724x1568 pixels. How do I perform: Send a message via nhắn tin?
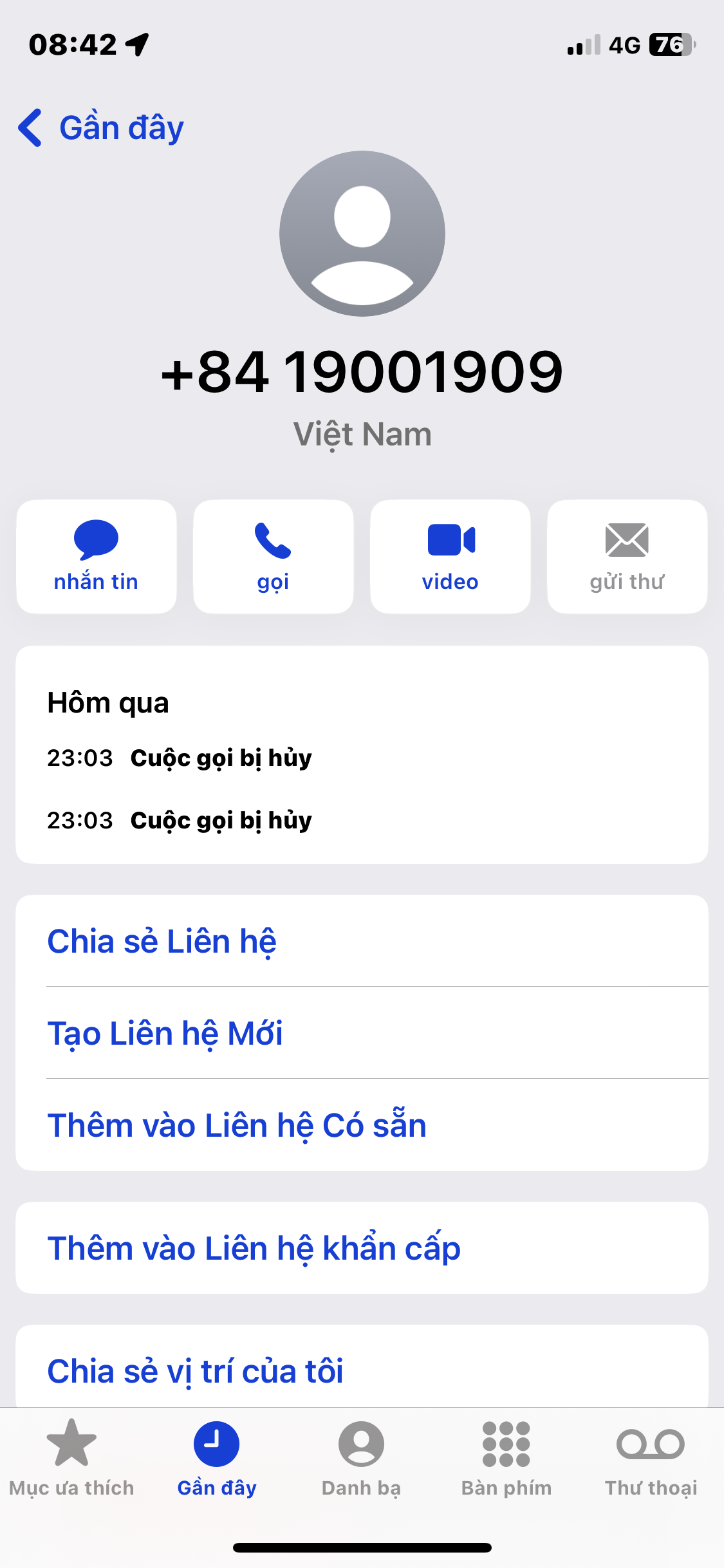click(97, 557)
